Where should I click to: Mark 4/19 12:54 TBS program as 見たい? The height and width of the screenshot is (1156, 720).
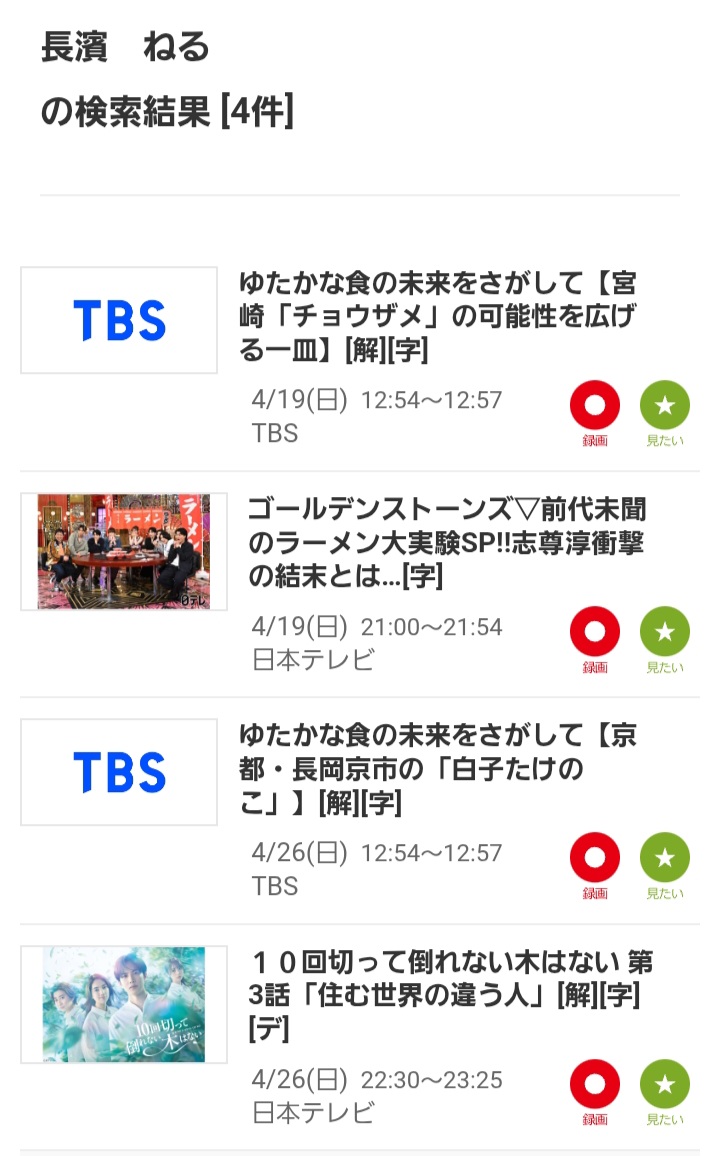pyautogui.click(x=665, y=406)
